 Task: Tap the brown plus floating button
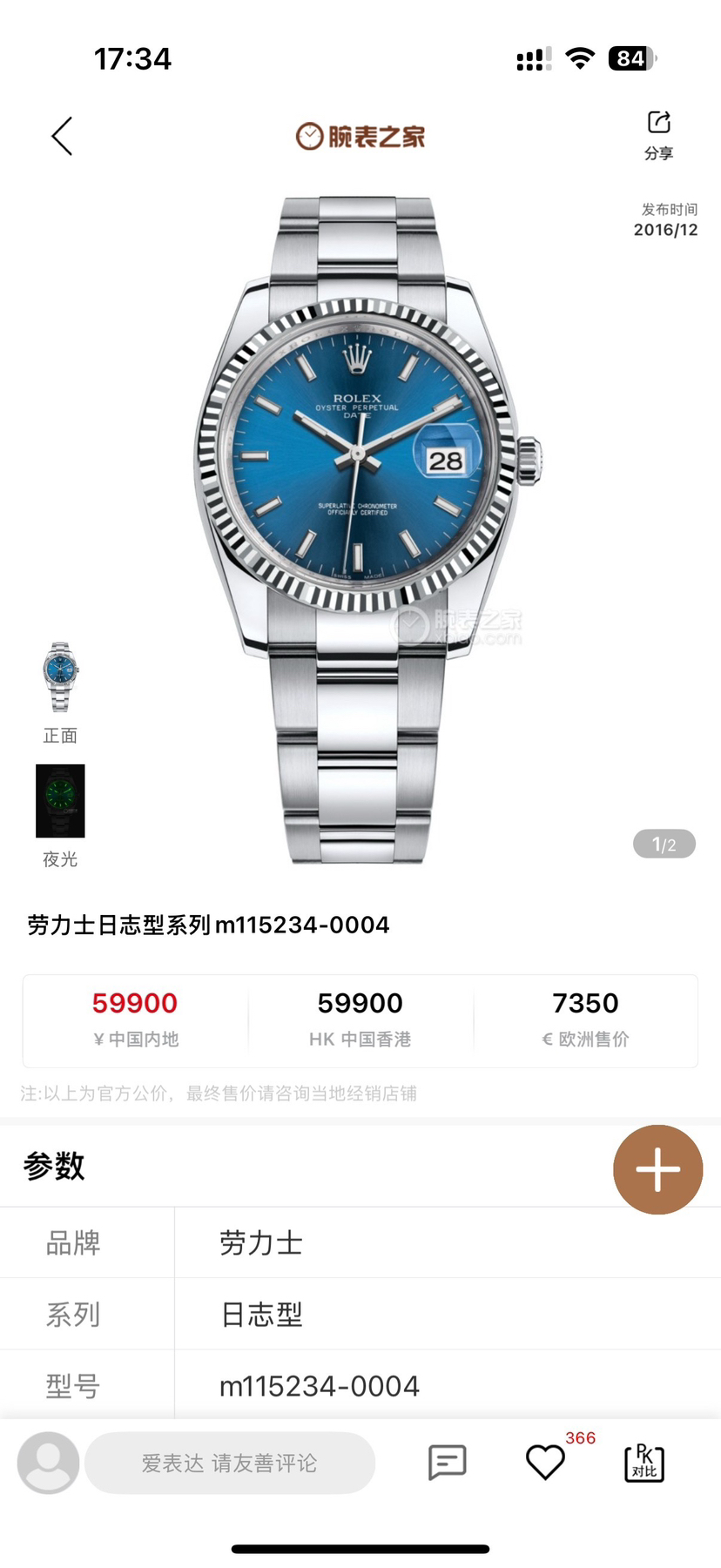click(657, 1169)
